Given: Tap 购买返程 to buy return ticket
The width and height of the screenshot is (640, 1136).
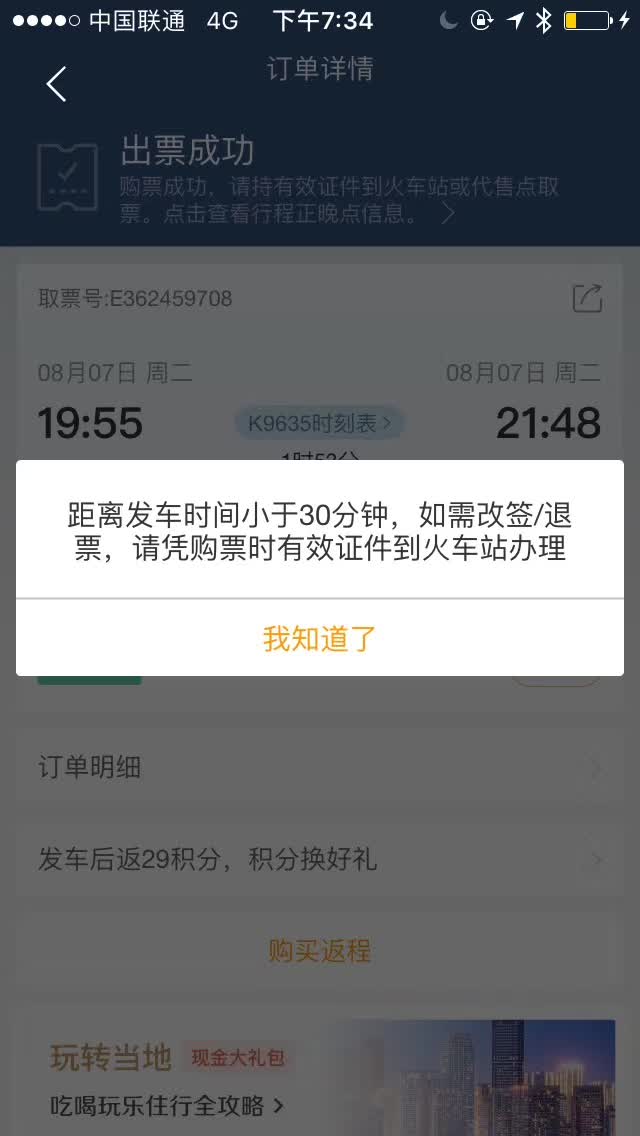Looking at the screenshot, I should coord(320,951).
